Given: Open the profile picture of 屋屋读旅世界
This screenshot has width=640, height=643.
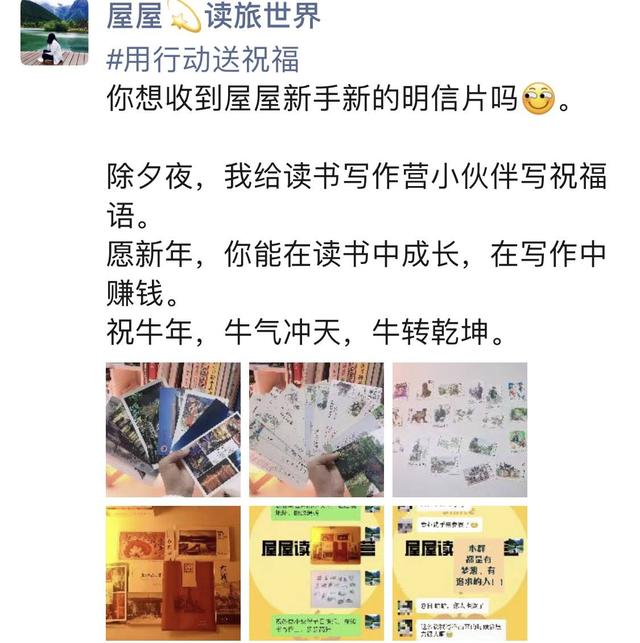Looking at the screenshot, I should tap(54, 33).
